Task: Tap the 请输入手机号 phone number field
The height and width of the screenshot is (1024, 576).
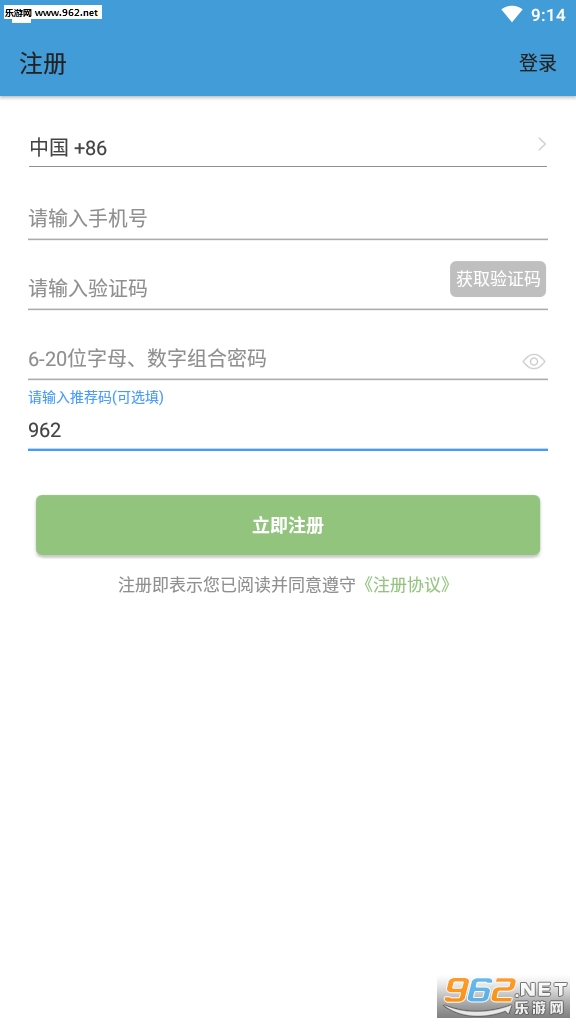Action: (287, 218)
